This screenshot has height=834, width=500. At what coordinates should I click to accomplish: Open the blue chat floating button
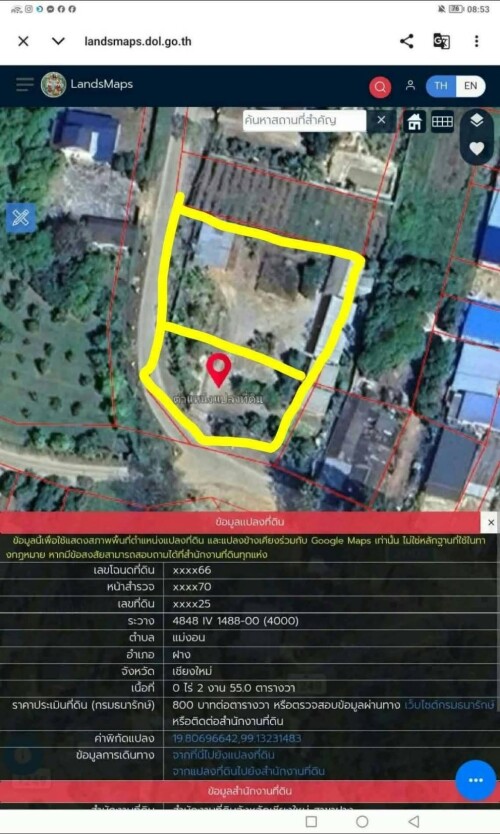[x=476, y=780]
